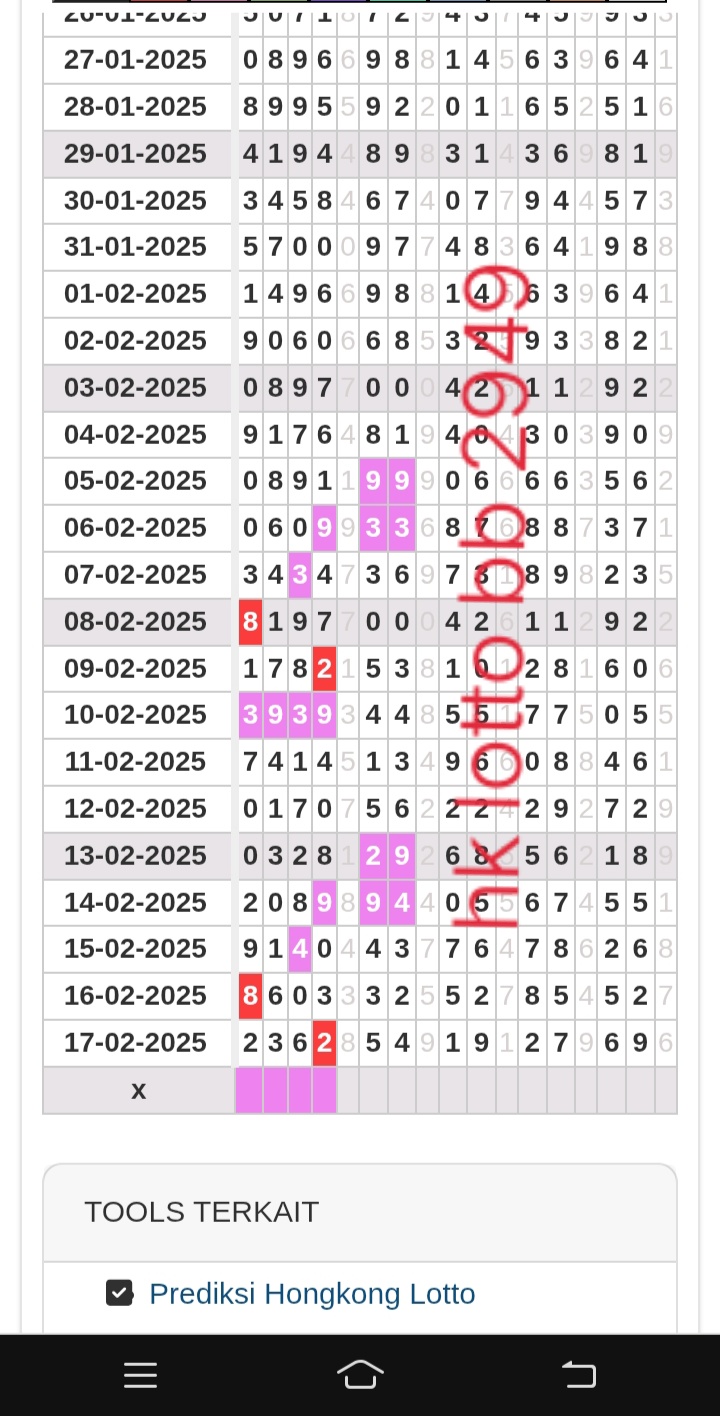
Task: Open the system menu button
Action: [x=141, y=1375]
